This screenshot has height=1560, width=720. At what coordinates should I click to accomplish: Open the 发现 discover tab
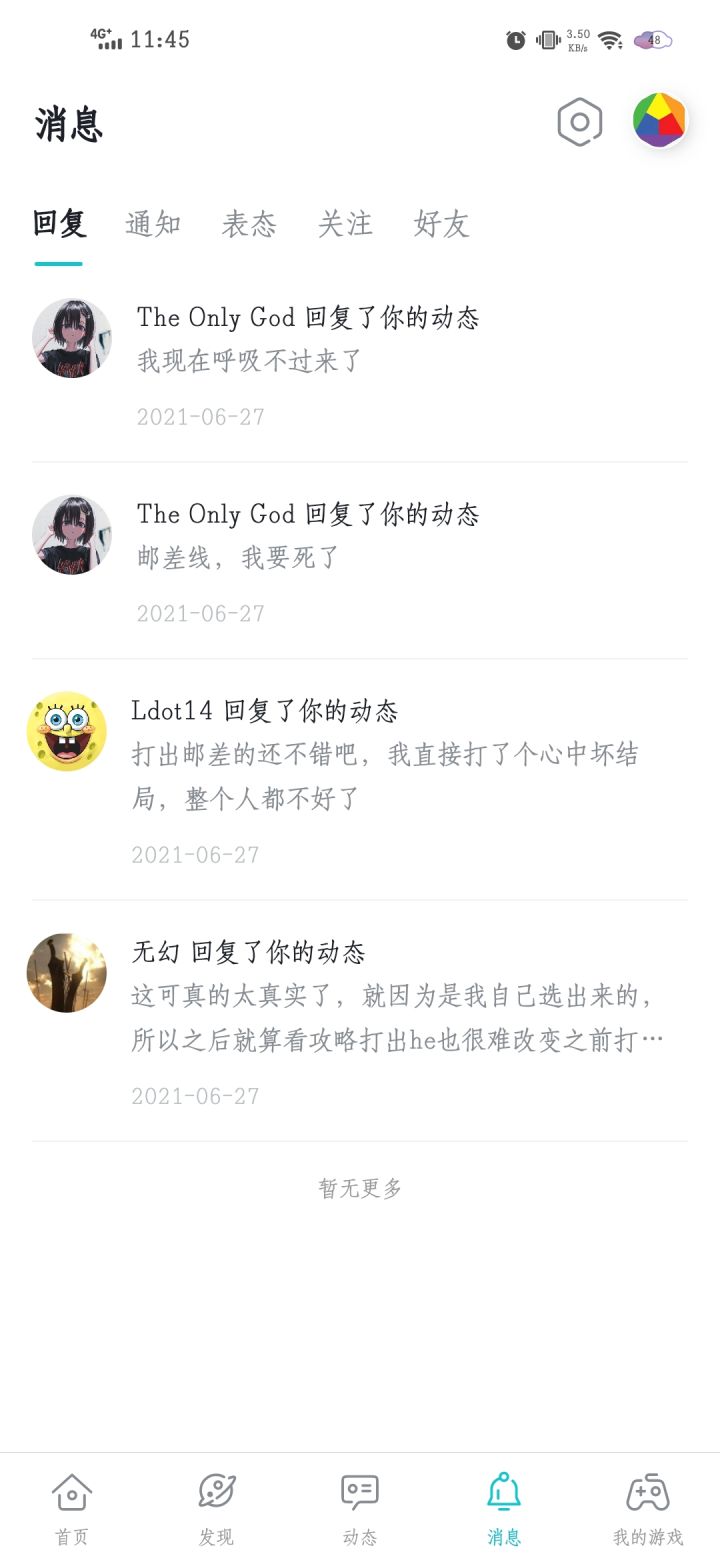coord(216,1508)
